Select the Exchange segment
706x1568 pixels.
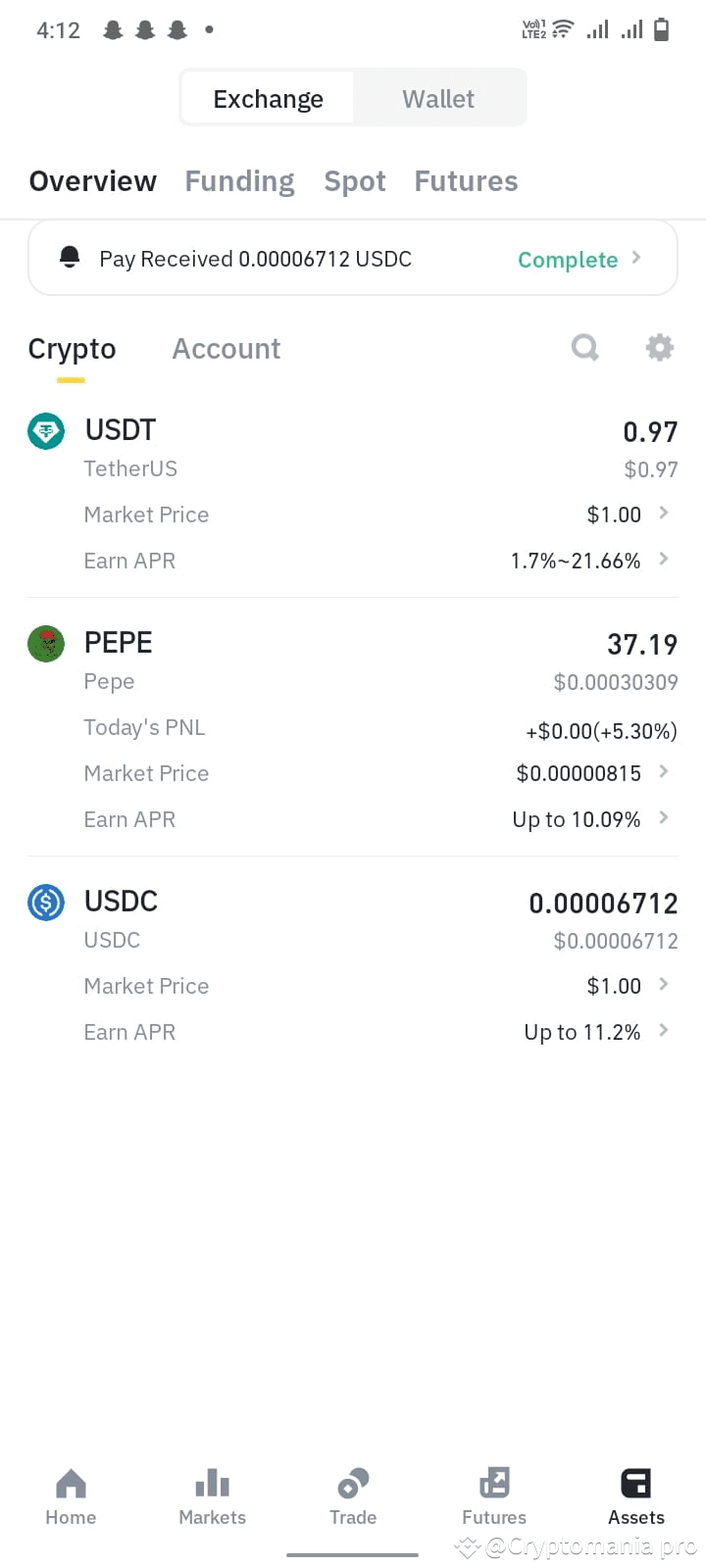point(268,99)
